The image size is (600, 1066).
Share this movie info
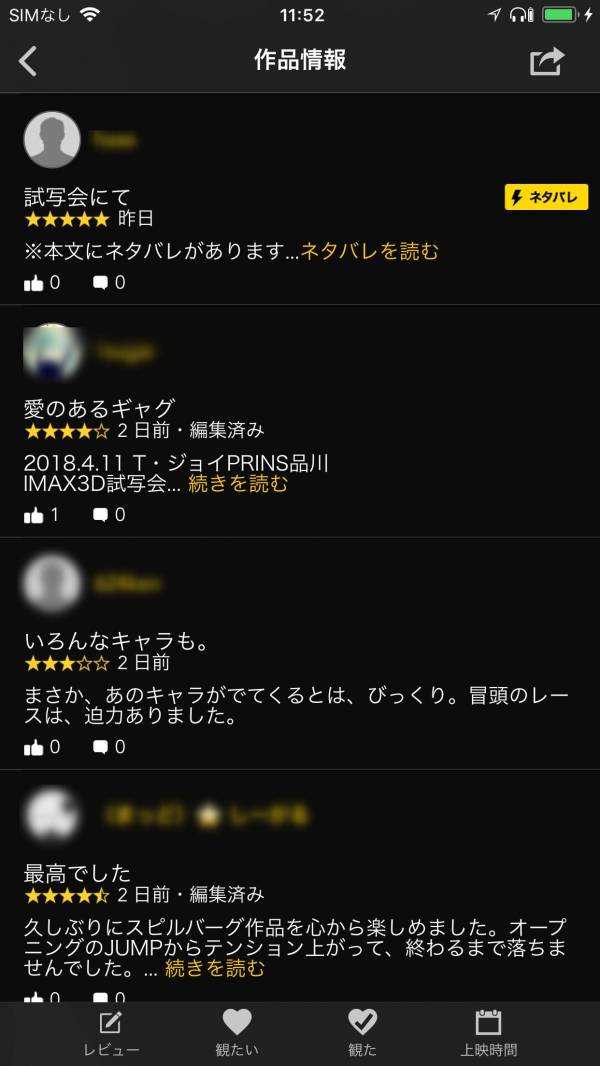pos(546,61)
